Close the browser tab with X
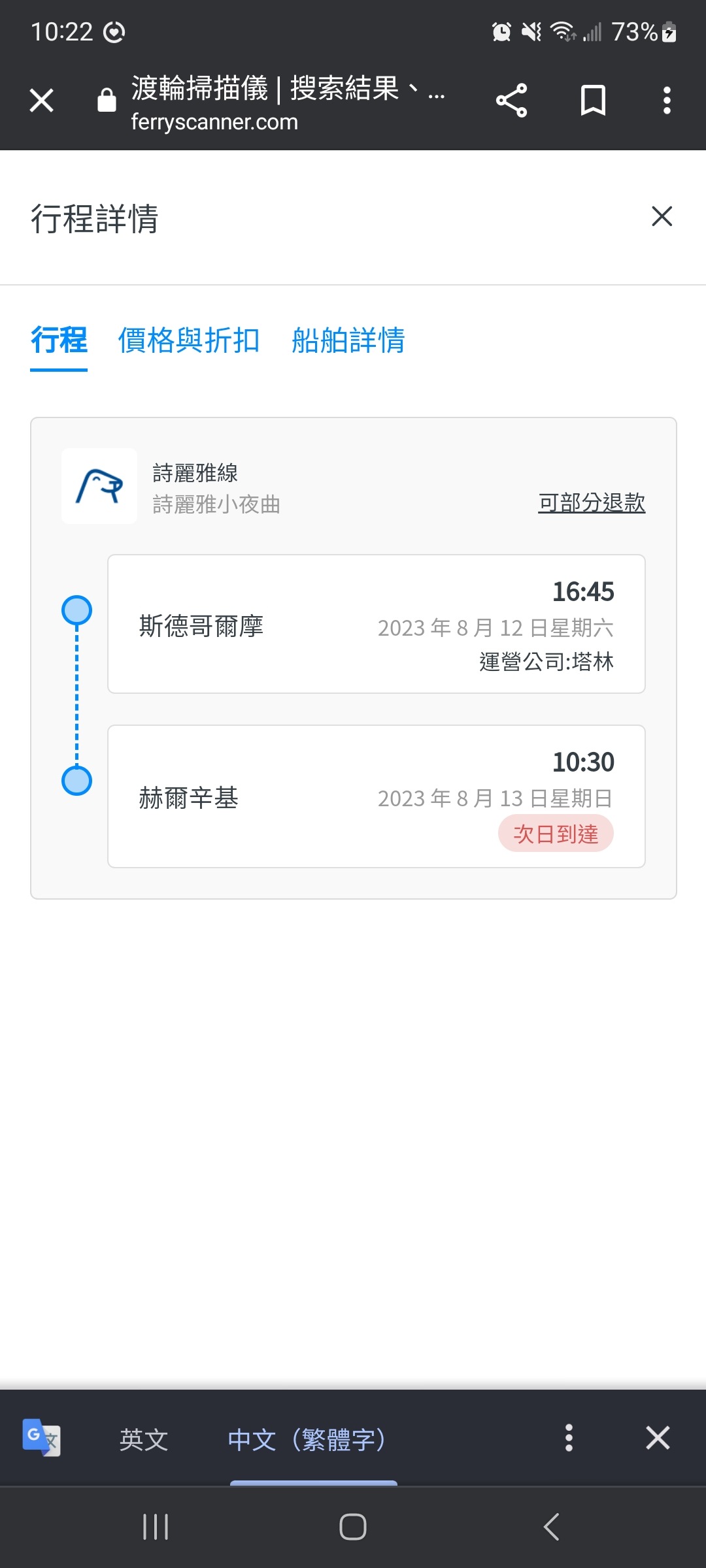Viewport: 706px width, 1568px height. [42, 101]
